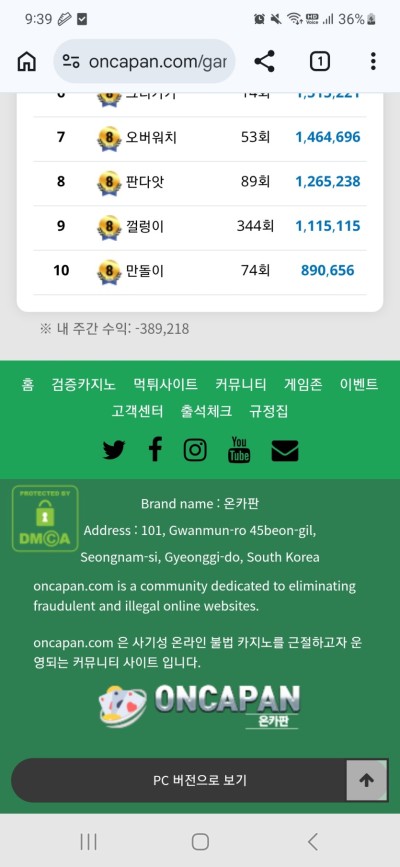Go to 검증카지노 page
This screenshot has width=400, height=867.
(x=83, y=384)
